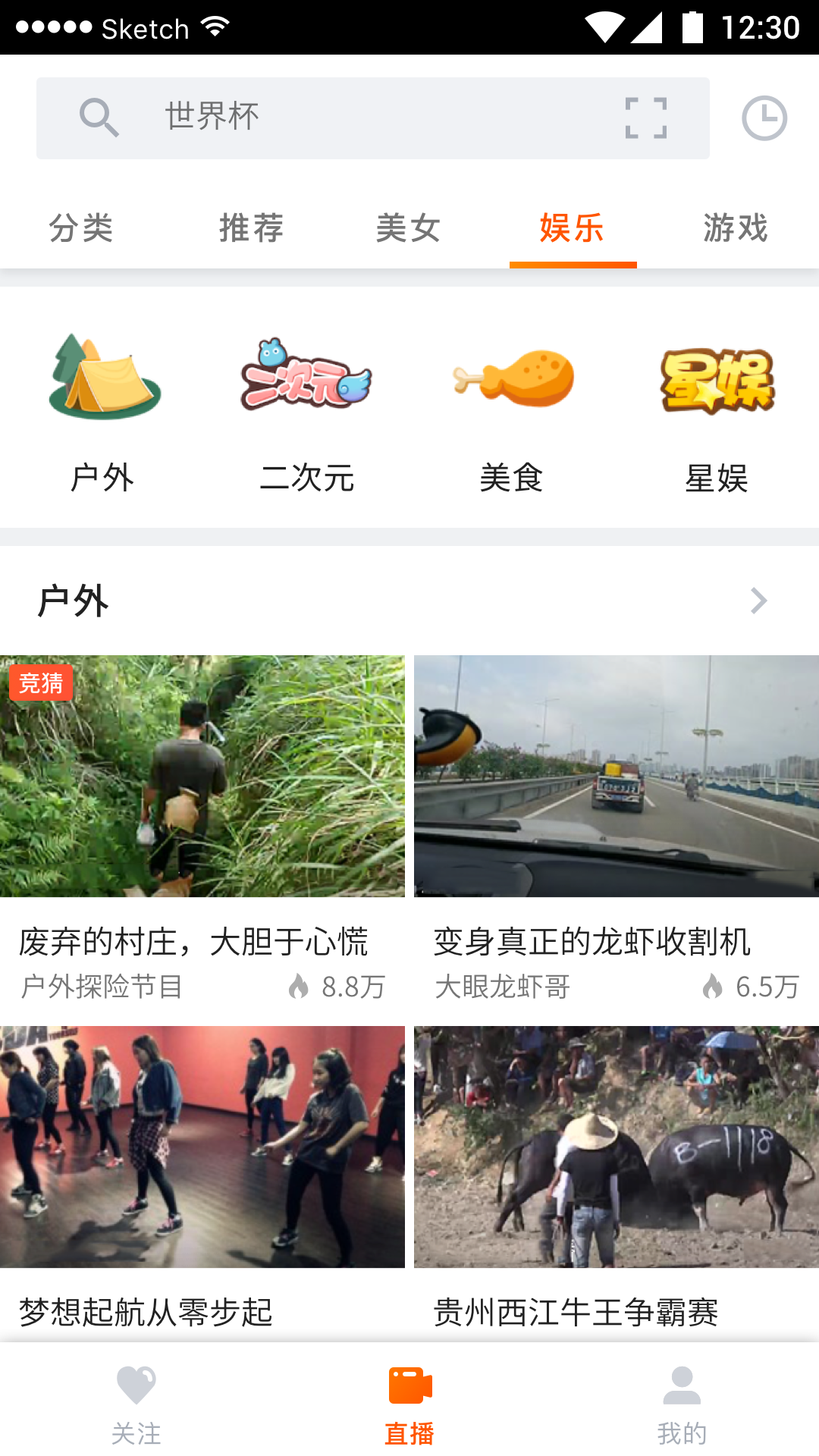This screenshot has width=819, height=1456.
Task: Tap the heart icon for 关注
Action: tap(136, 1401)
